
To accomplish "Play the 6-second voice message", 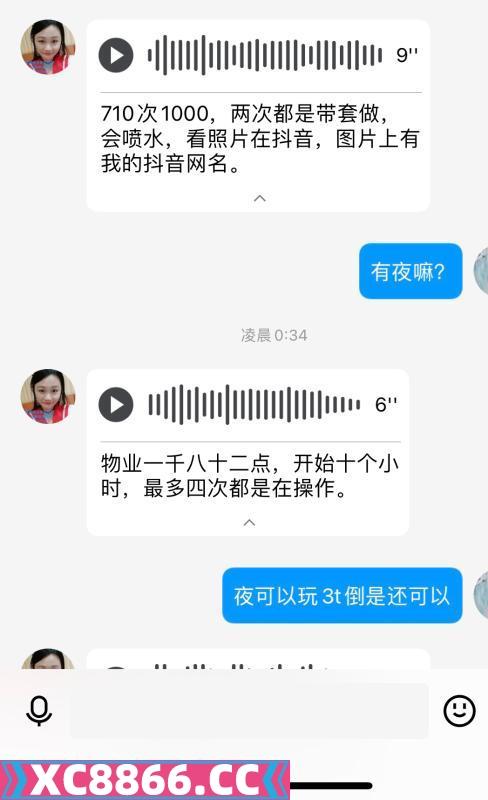I will 116,405.
